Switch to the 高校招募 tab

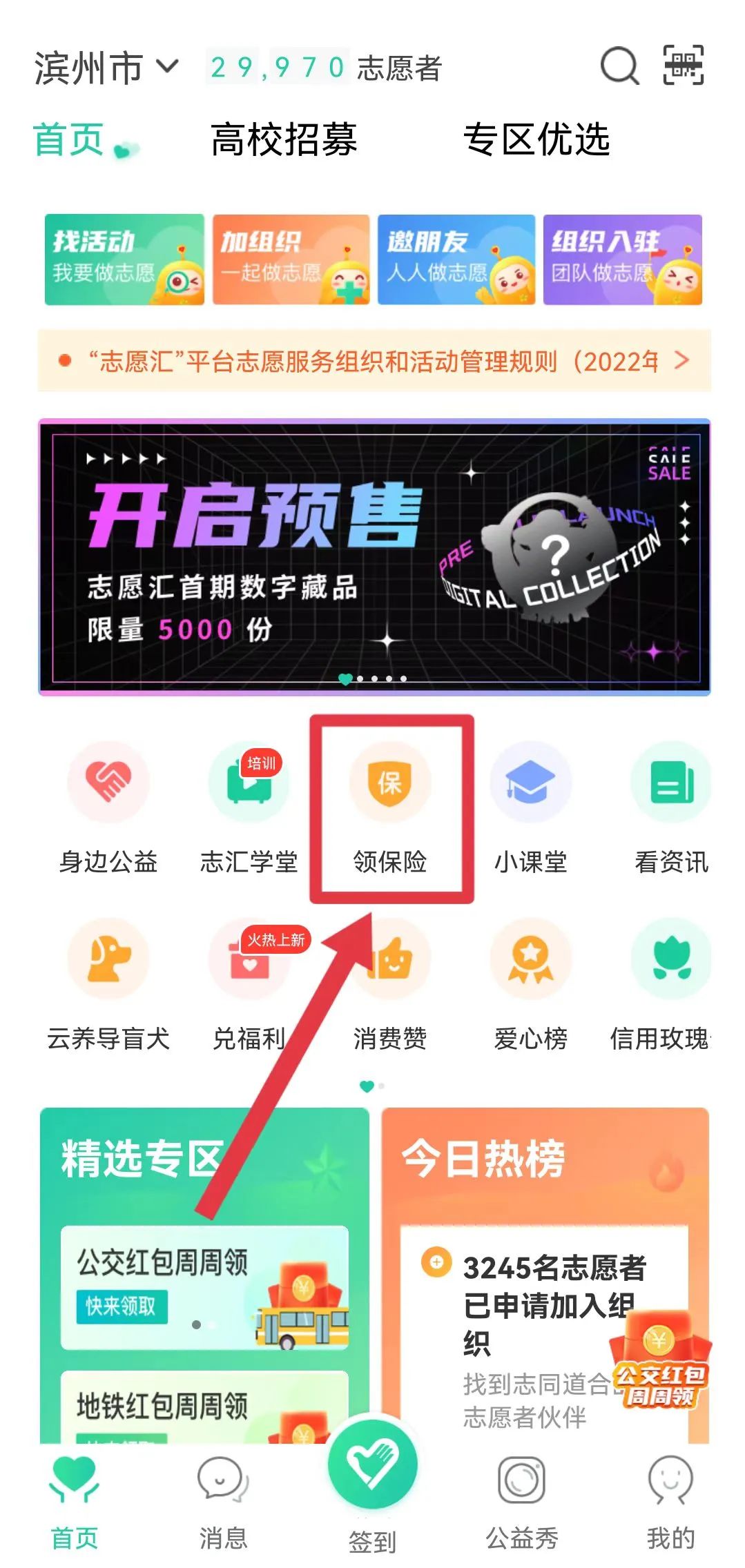tap(284, 140)
